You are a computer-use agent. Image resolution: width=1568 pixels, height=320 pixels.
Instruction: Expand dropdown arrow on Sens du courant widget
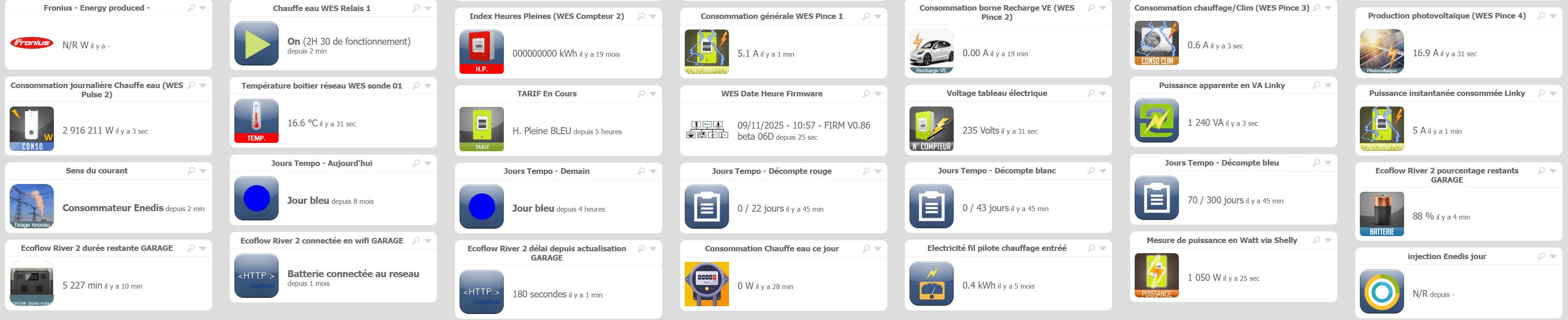(x=203, y=171)
